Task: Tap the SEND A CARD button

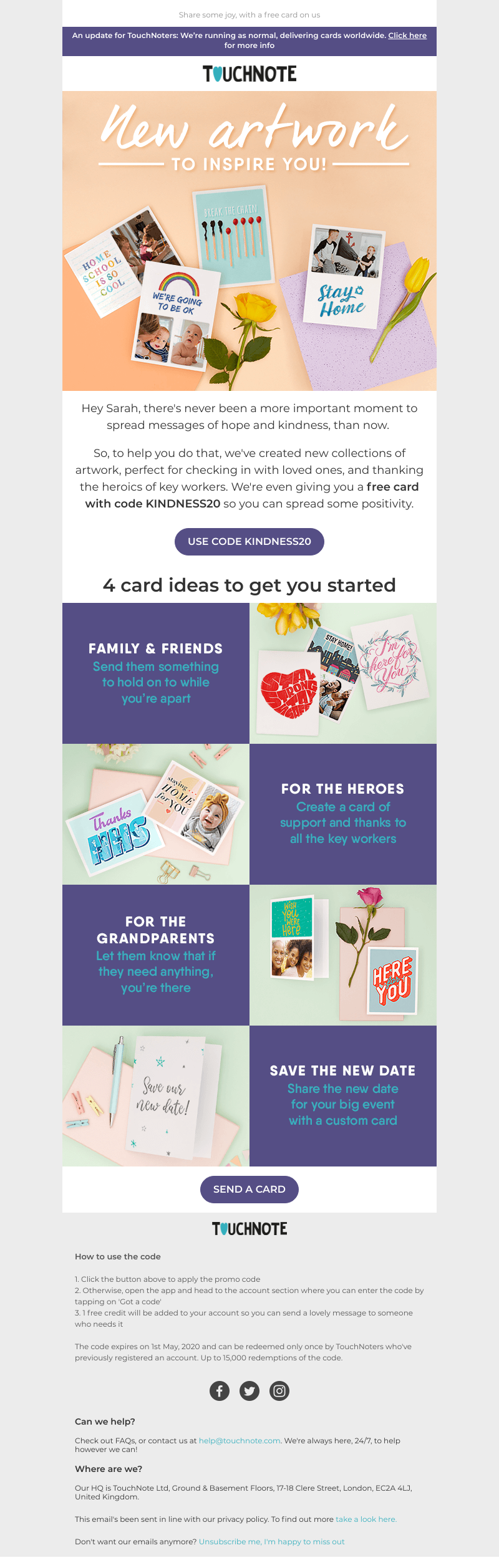Action: [x=249, y=1189]
